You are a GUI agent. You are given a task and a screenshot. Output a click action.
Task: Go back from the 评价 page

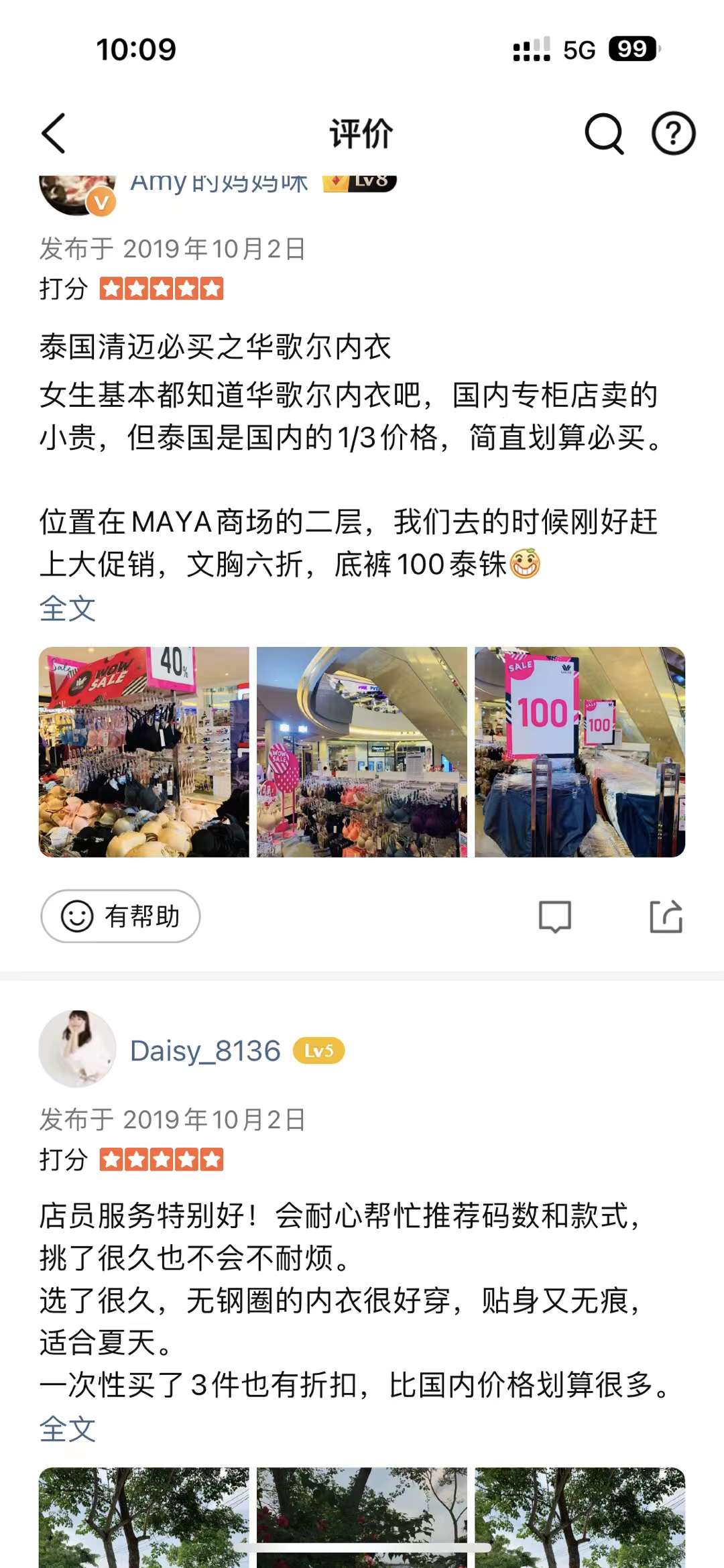pyautogui.click(x=54, y=133)
